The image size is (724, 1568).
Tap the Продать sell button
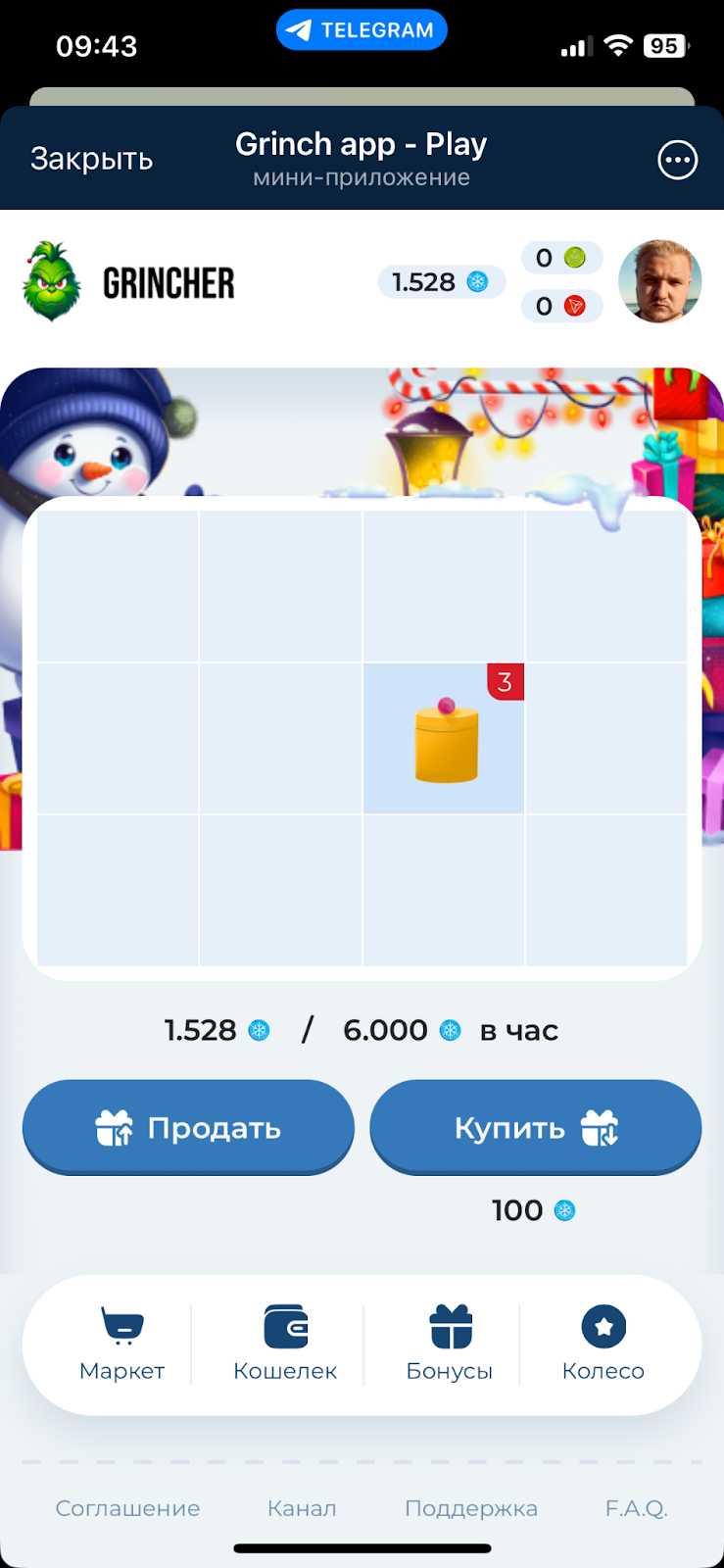(188, 1127)
